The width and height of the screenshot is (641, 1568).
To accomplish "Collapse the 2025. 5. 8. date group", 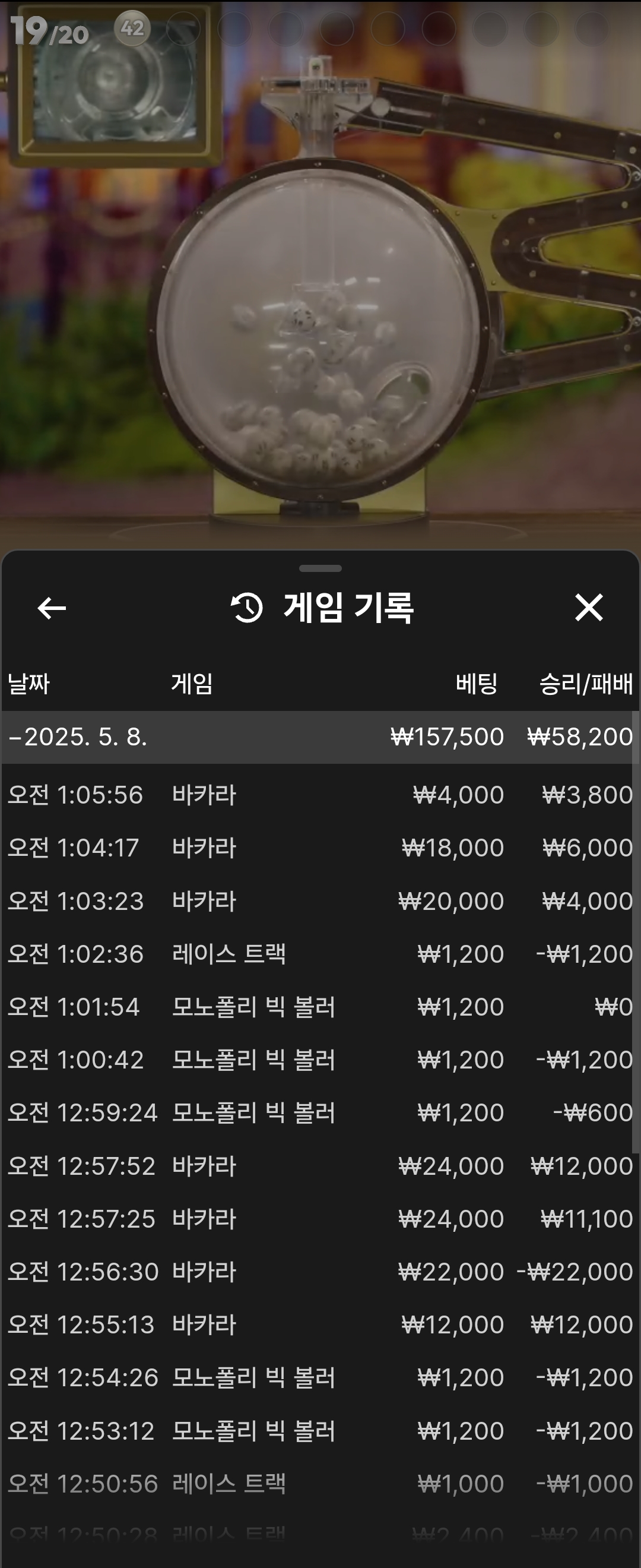I will point(77,737).
